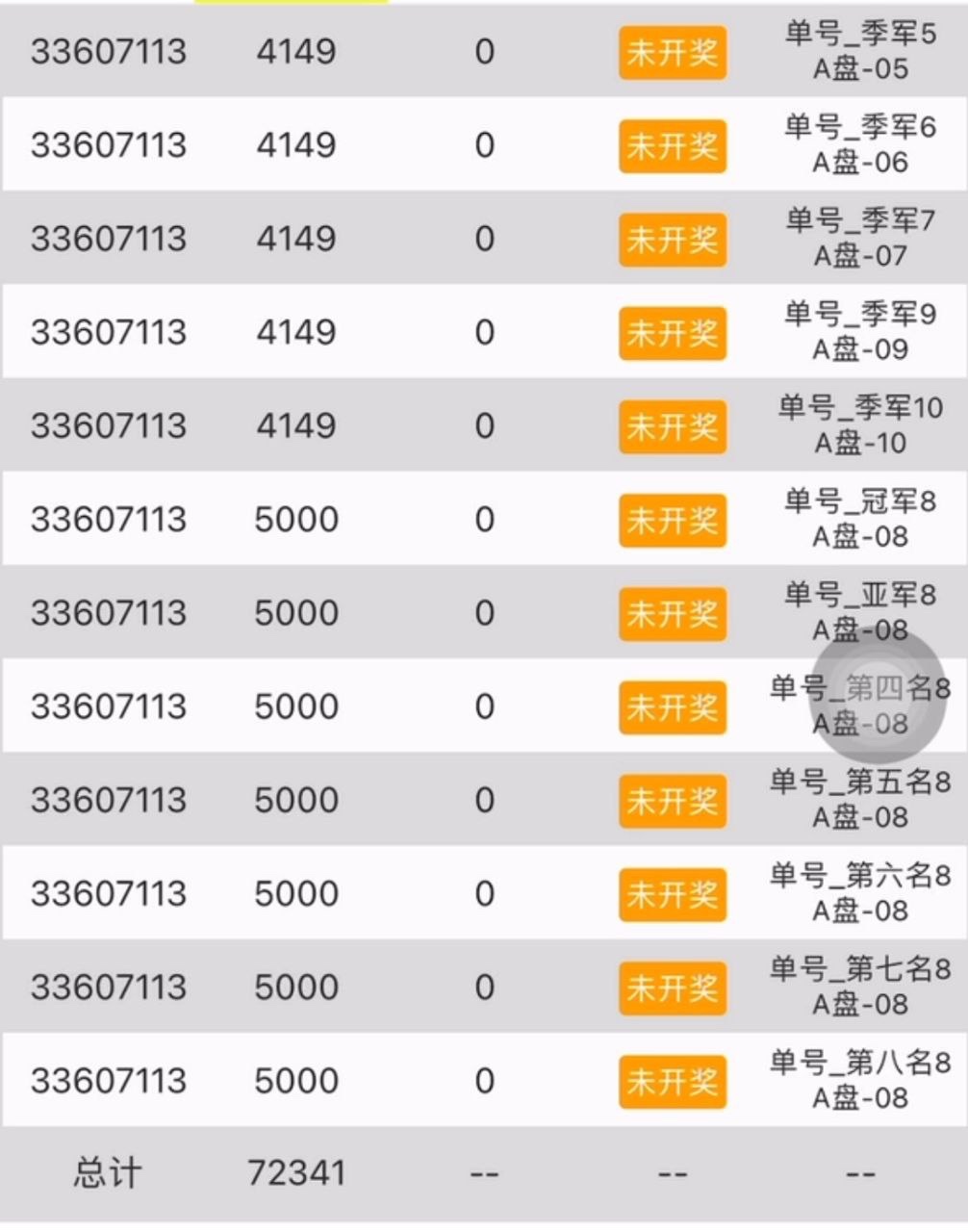Click the 未开奖 badge on the 单号_季军10 row
The width and height of the screenshot is (968, 1232).
pos(672,424)
